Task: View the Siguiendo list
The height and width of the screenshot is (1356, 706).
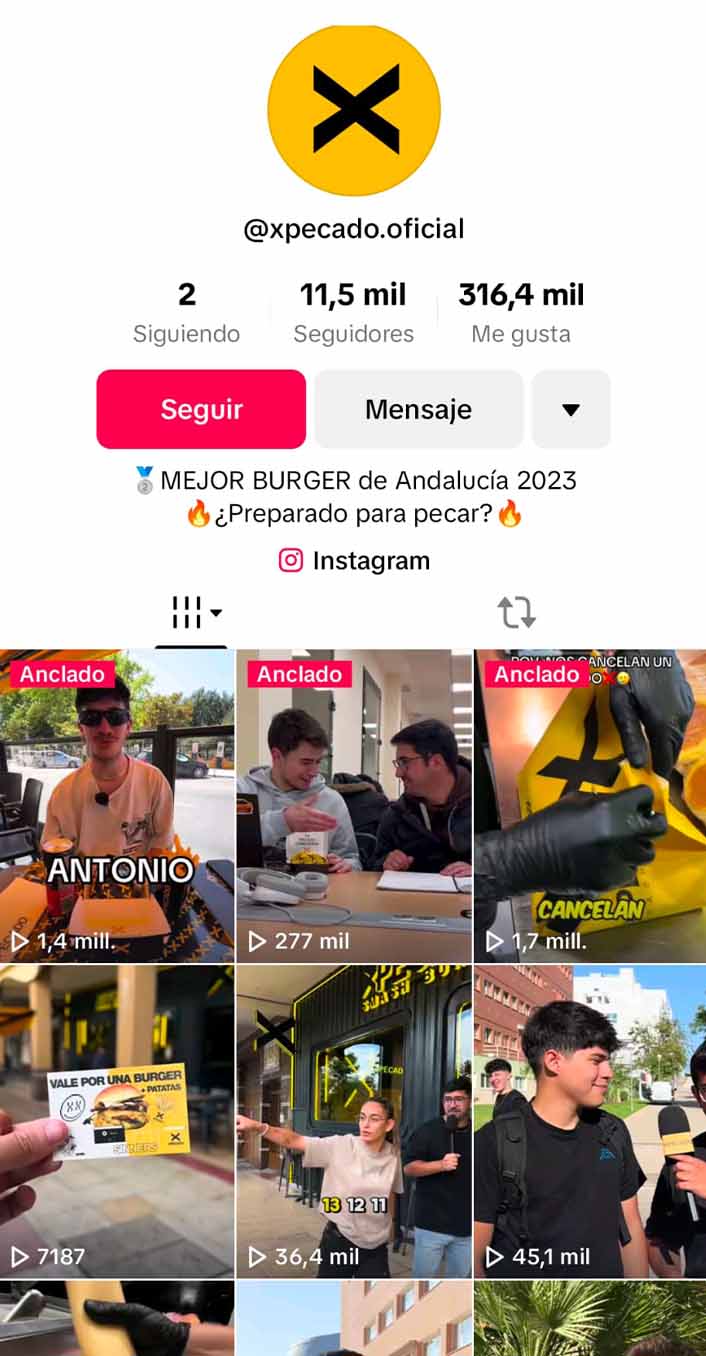Action: [186, 313]
